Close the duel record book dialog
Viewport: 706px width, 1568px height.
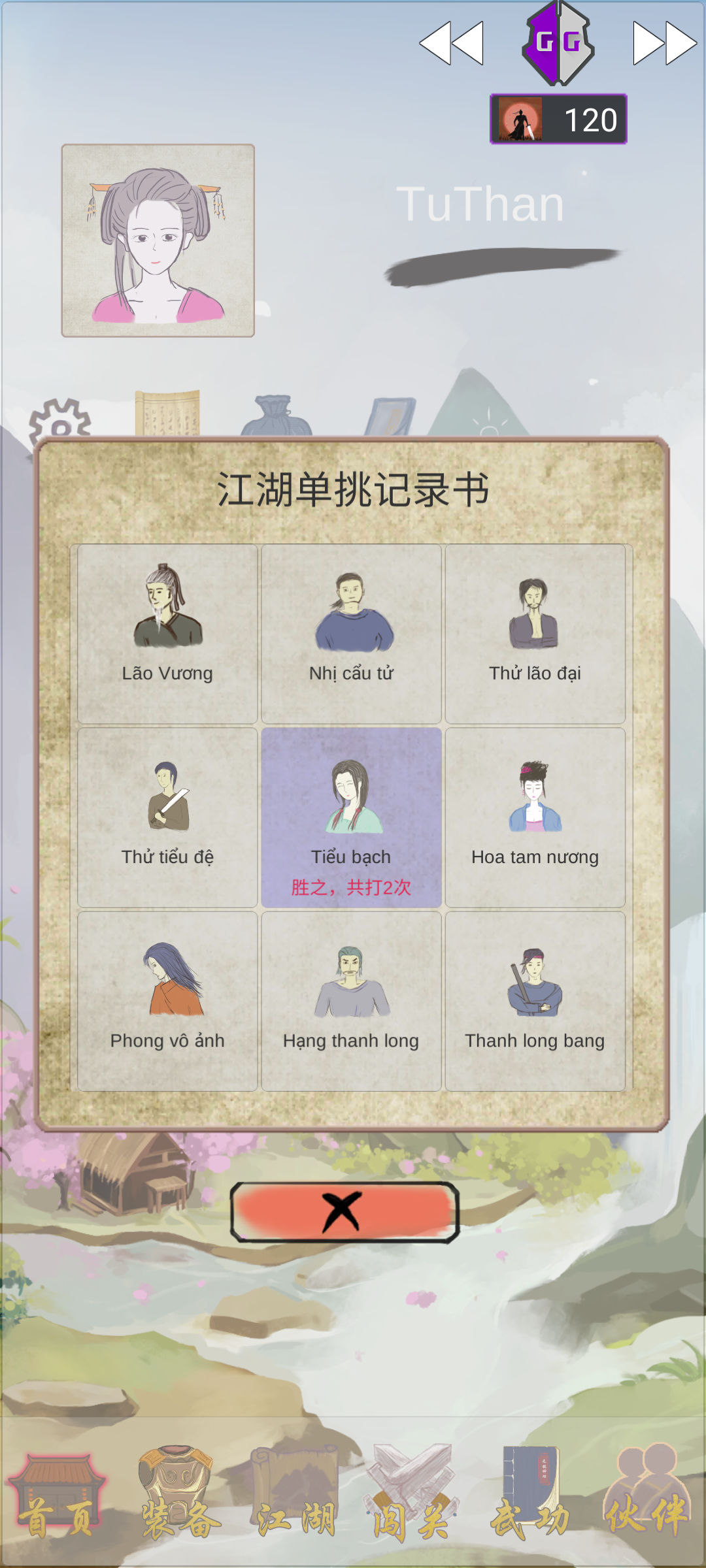click(x=345, y=1212)
